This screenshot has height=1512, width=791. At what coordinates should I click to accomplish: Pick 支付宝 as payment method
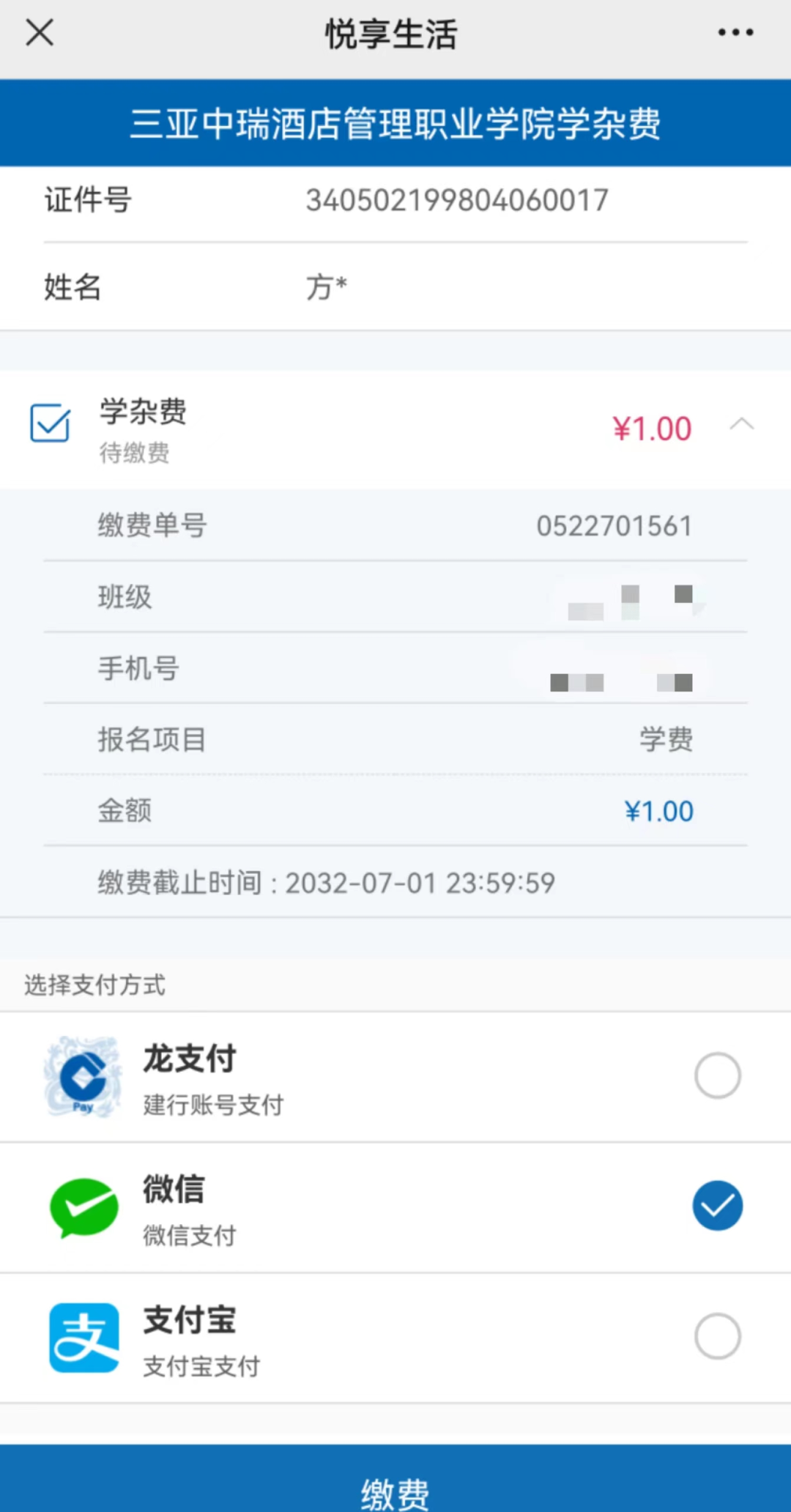coord(717,1335)
